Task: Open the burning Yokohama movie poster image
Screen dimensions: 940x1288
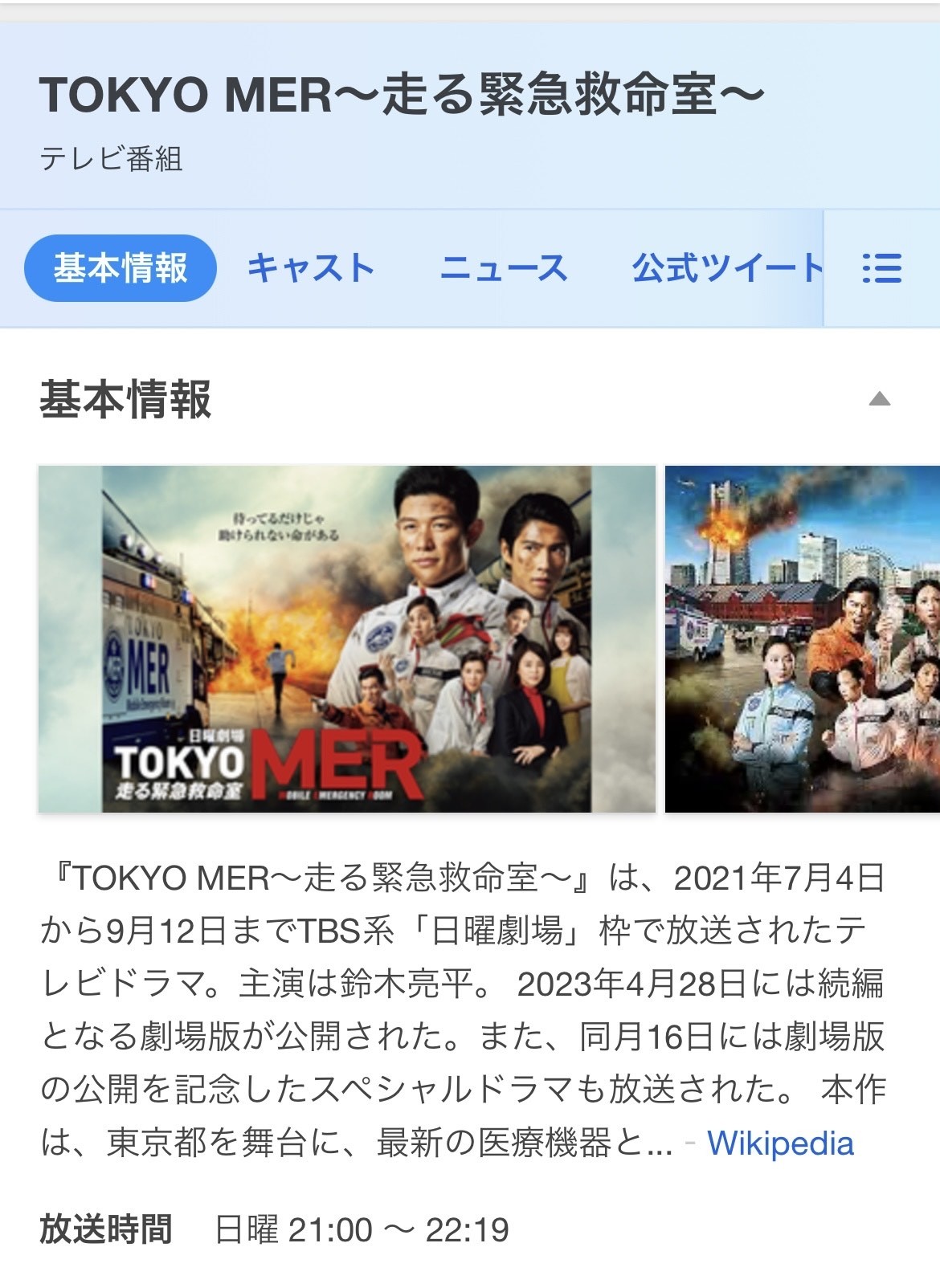Action: pyautogui.click(x=802, y=639)
